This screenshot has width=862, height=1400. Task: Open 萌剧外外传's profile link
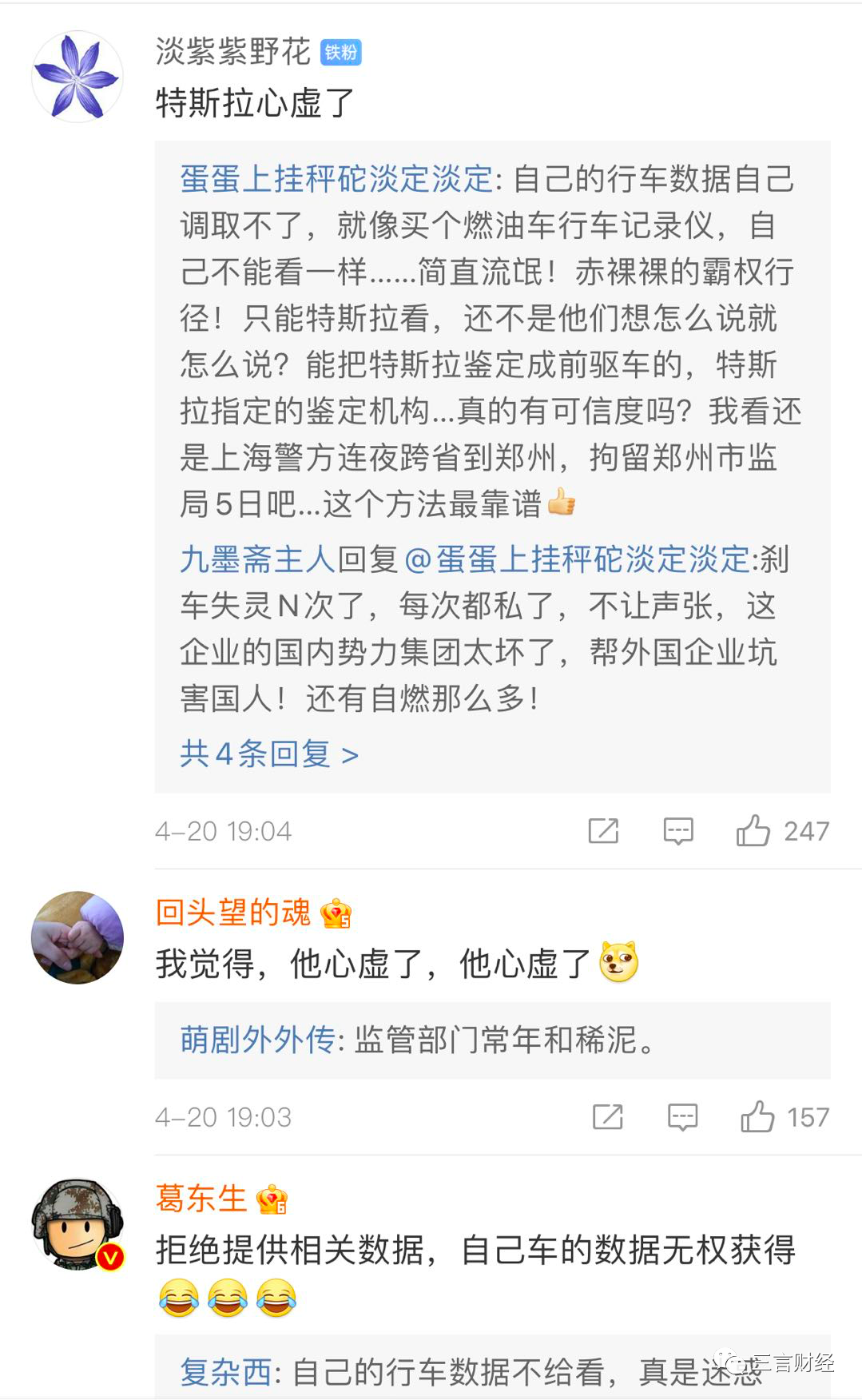tap(257, 1040)
